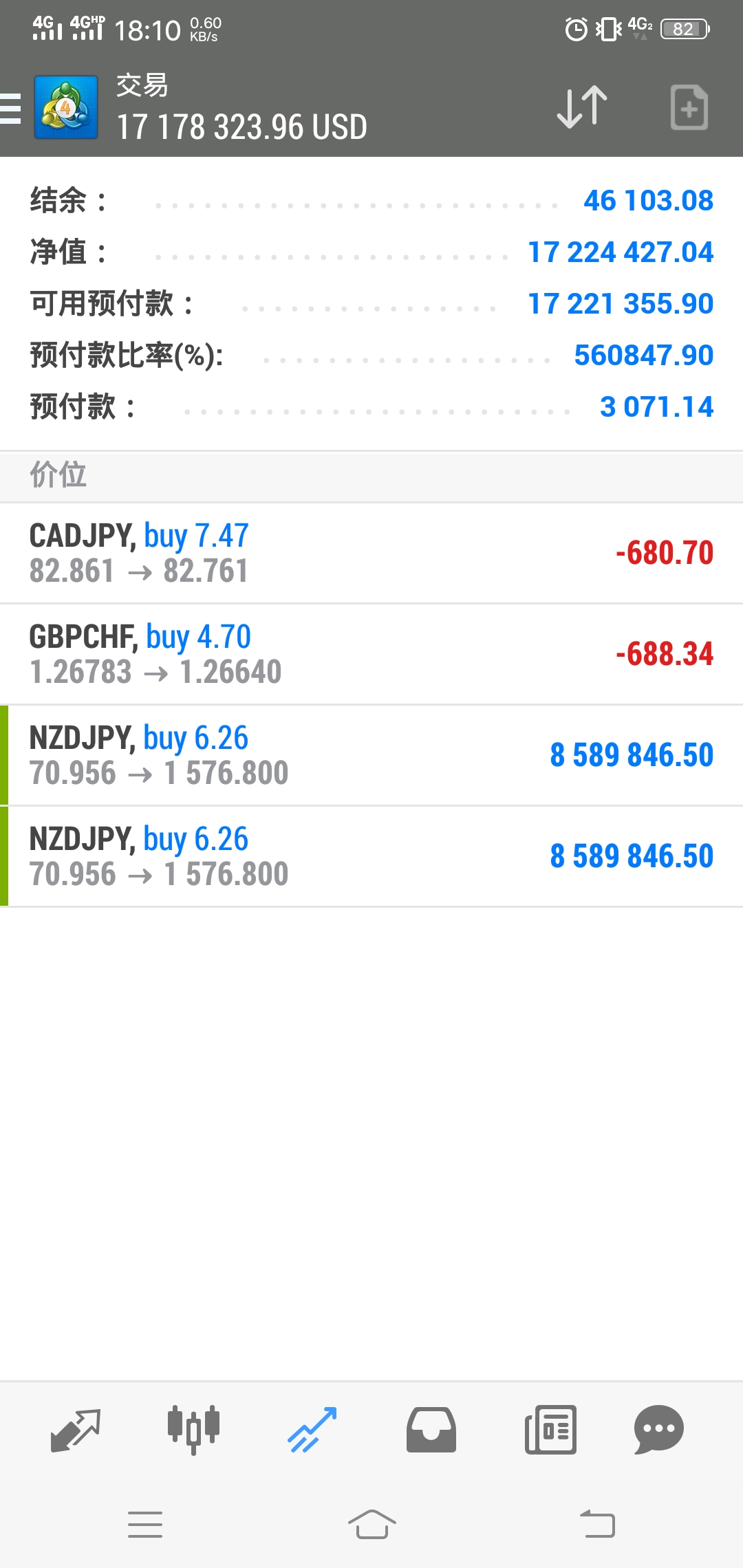Open the CADJPY buy 7.47 position
743x1568 pixels.
[x=371, y=554]
